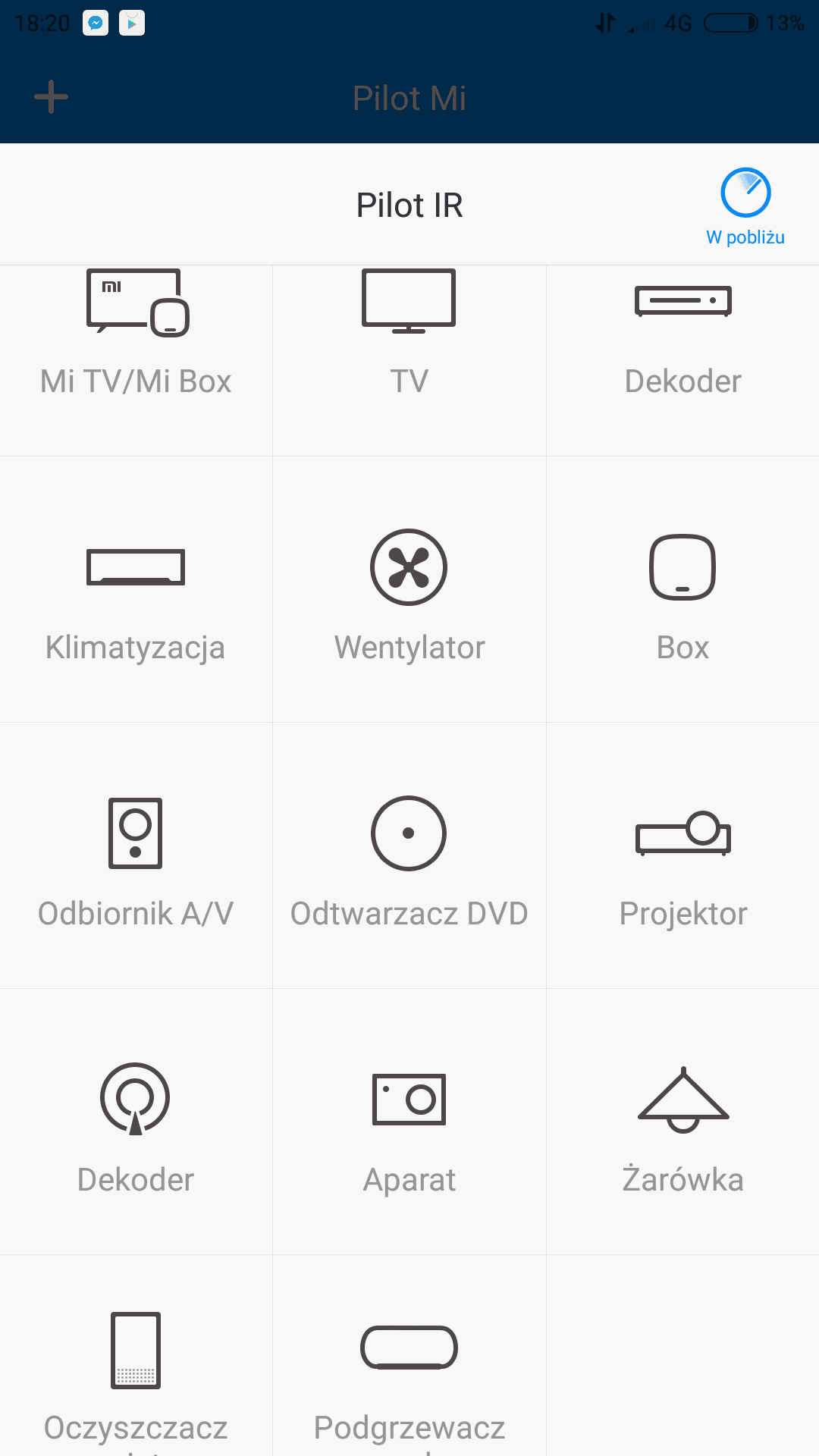
Task: Open Odbiornik A/V receiver
Action: pos(136,855)
